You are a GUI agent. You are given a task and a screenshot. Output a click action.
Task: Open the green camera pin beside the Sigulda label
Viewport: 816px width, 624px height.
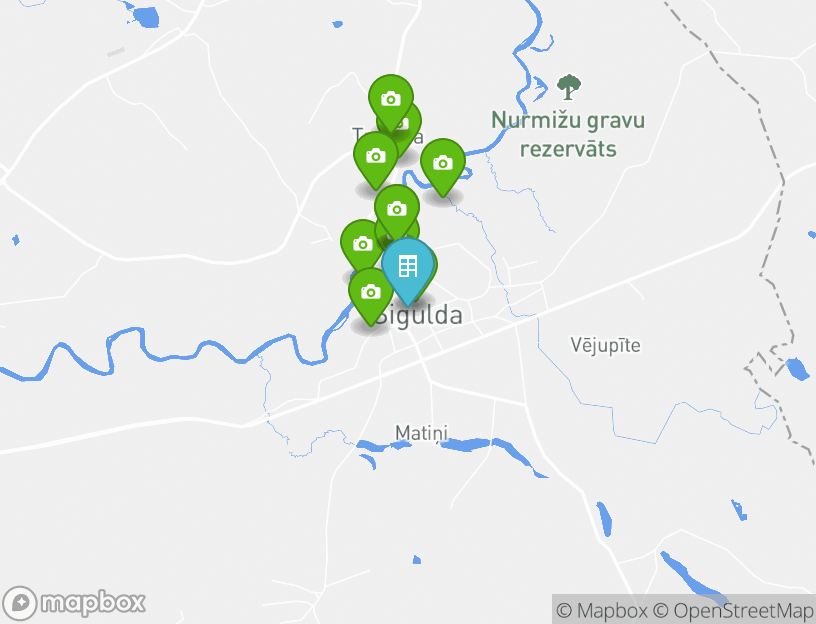tap(370, 292)
